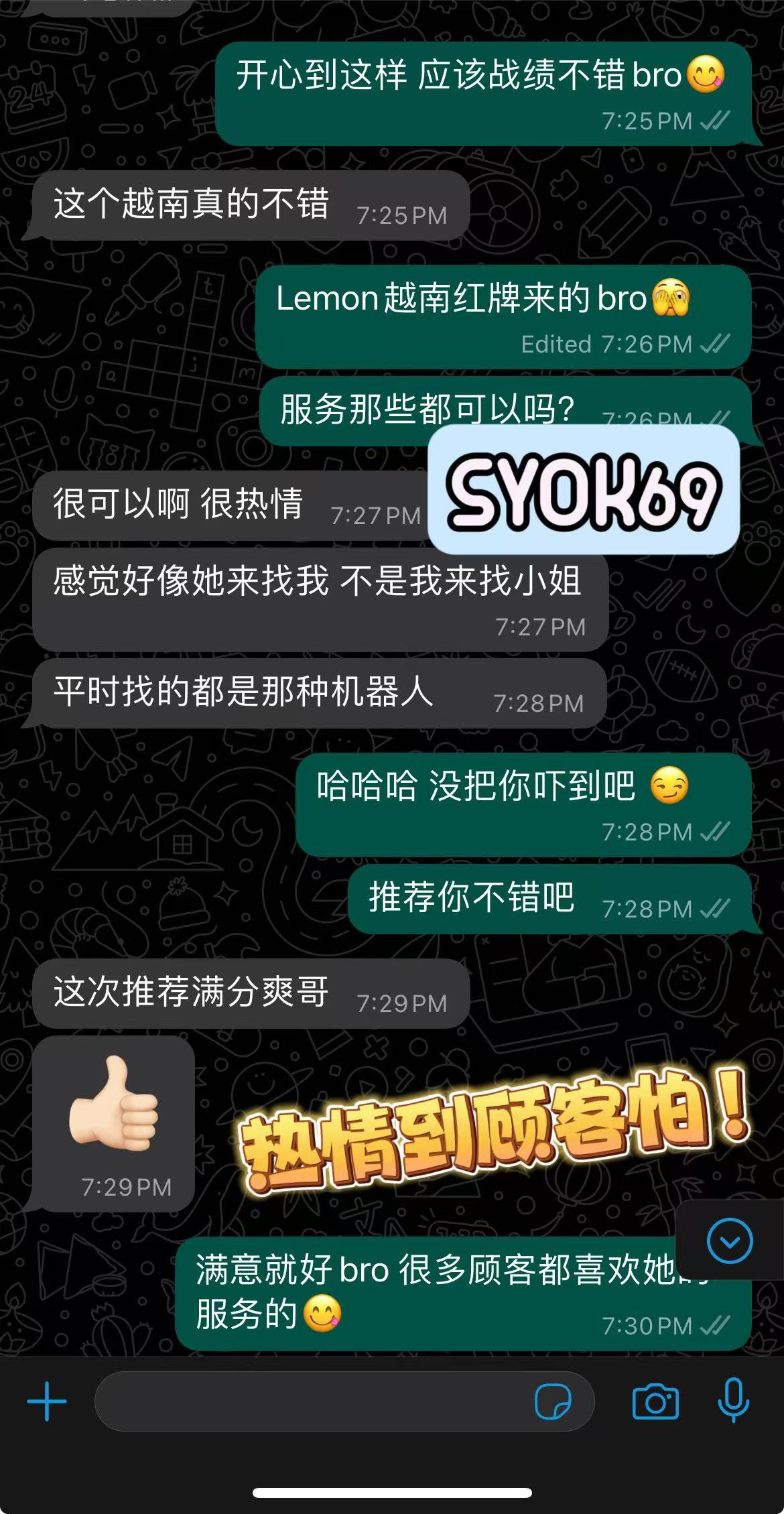The height and width of the screenshot is (1514, 784).
Task: Open the sticker picker in message field
Action: pyautogui.click(x=553, y=1401)
